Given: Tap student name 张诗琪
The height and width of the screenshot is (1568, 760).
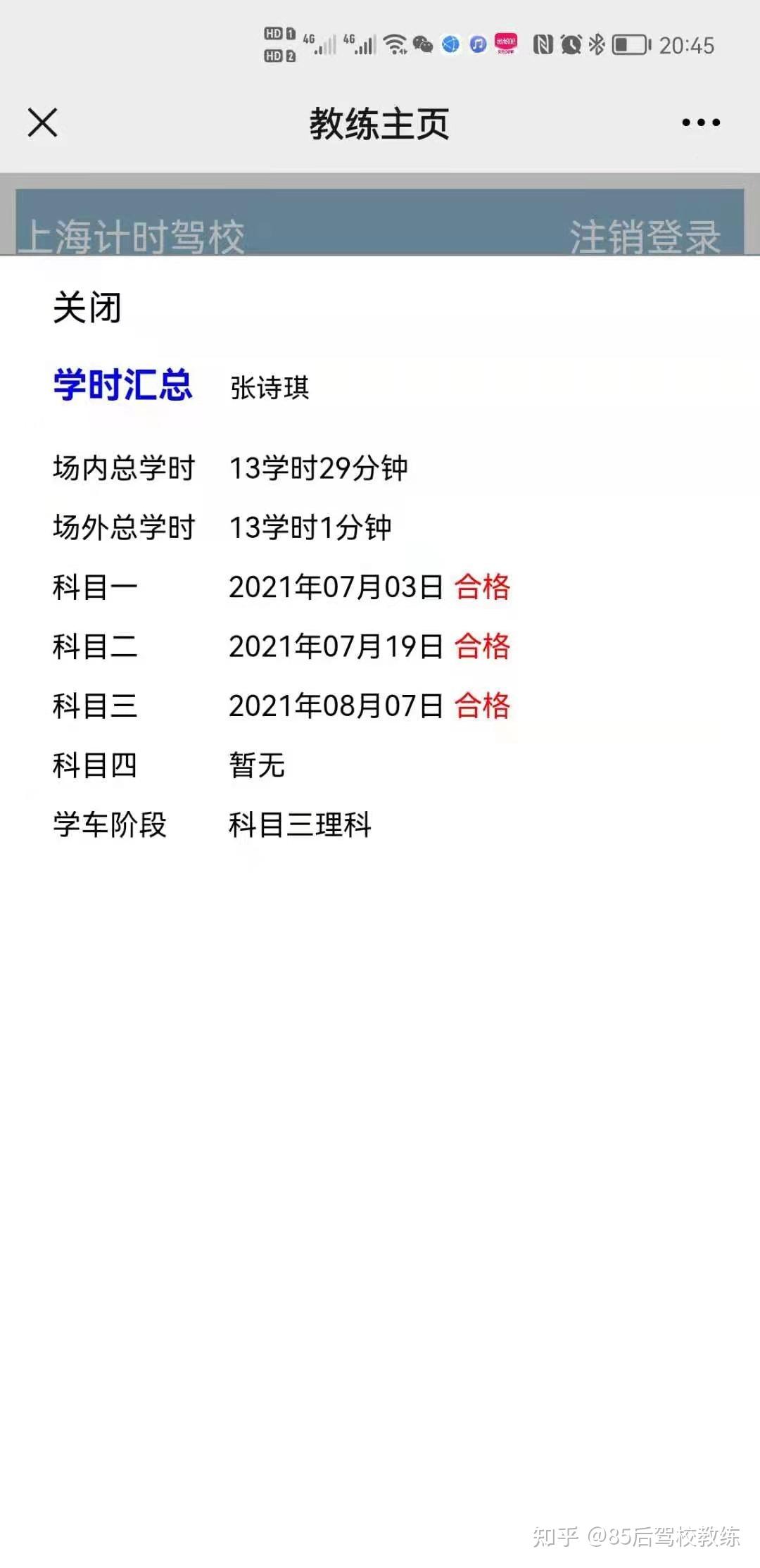Looking at the screenshot, I should (x=271, y=388).
